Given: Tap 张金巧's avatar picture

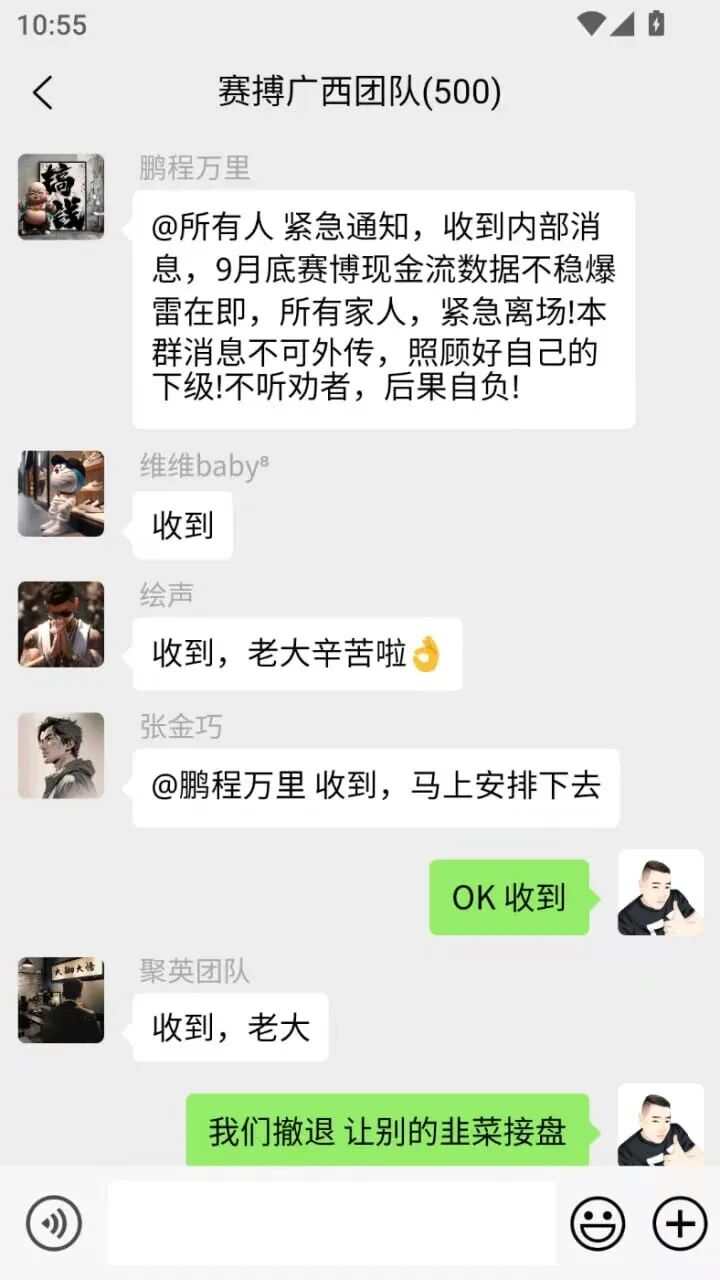Looking at the screenshot, I should coord(60,756).
